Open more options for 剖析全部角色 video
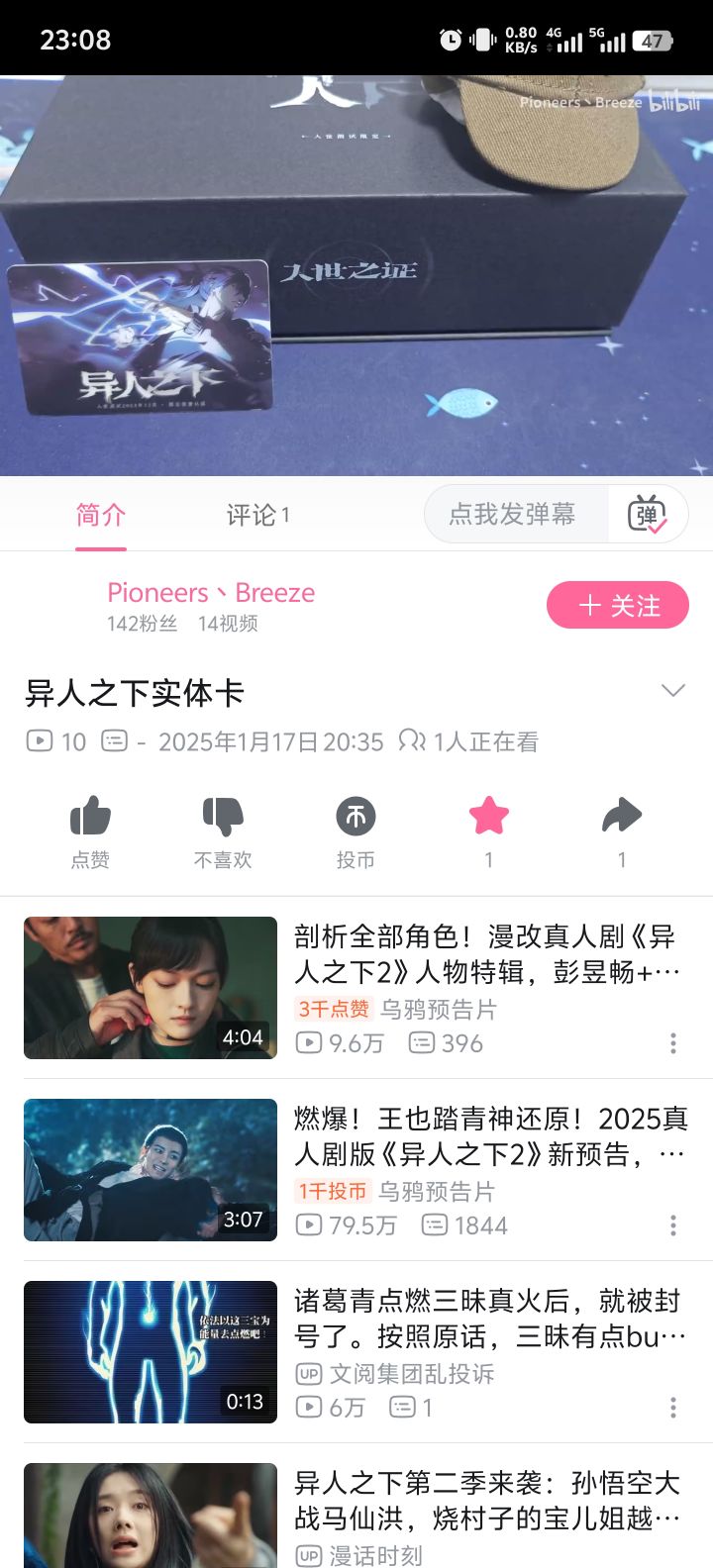This screenshot has height=1568, width=713. point(673,1043)
